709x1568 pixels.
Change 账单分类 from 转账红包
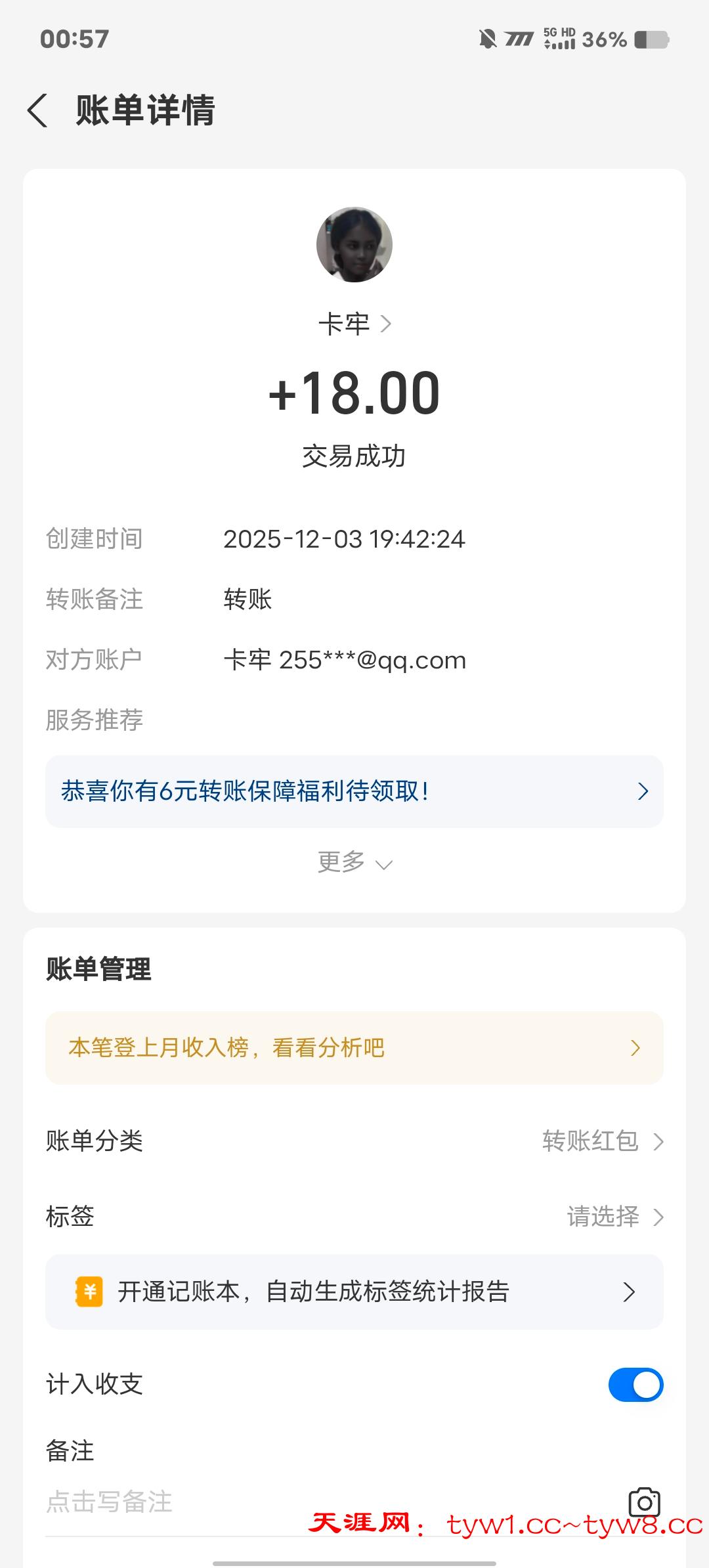(x=602, y=1141)
